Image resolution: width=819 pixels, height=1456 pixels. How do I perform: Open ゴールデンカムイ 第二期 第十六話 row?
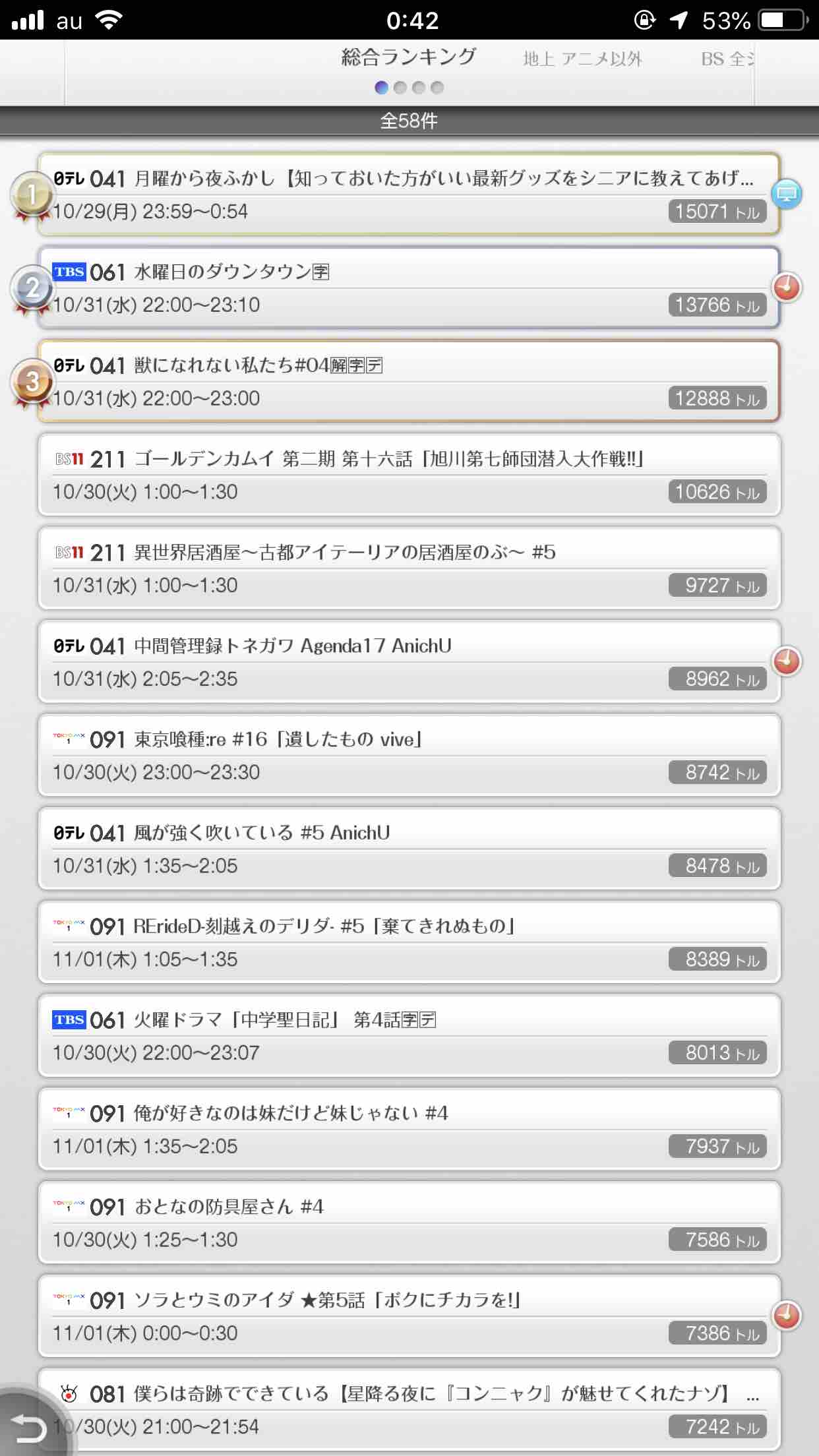pos(409,475)
